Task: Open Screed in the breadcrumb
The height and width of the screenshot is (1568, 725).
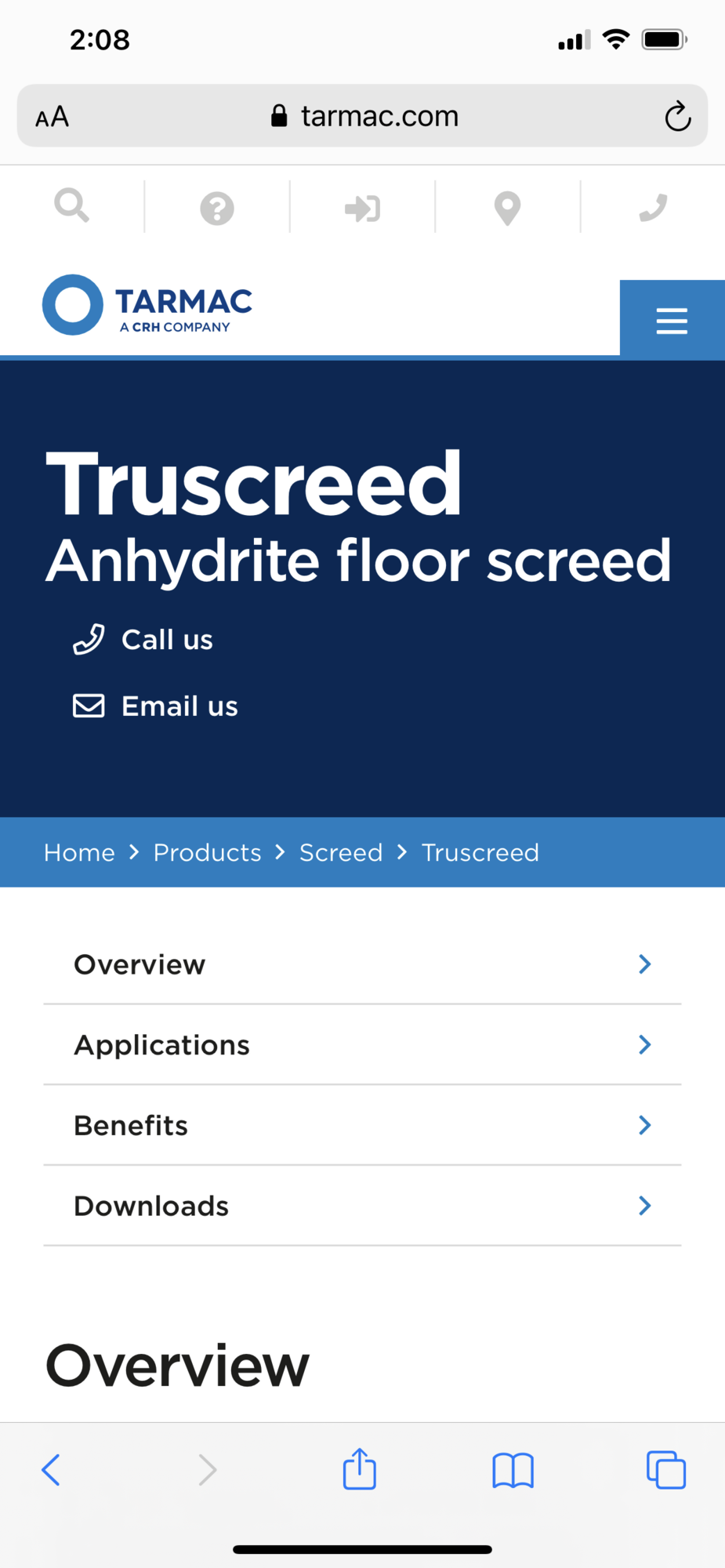Action: tap(341, 853)
